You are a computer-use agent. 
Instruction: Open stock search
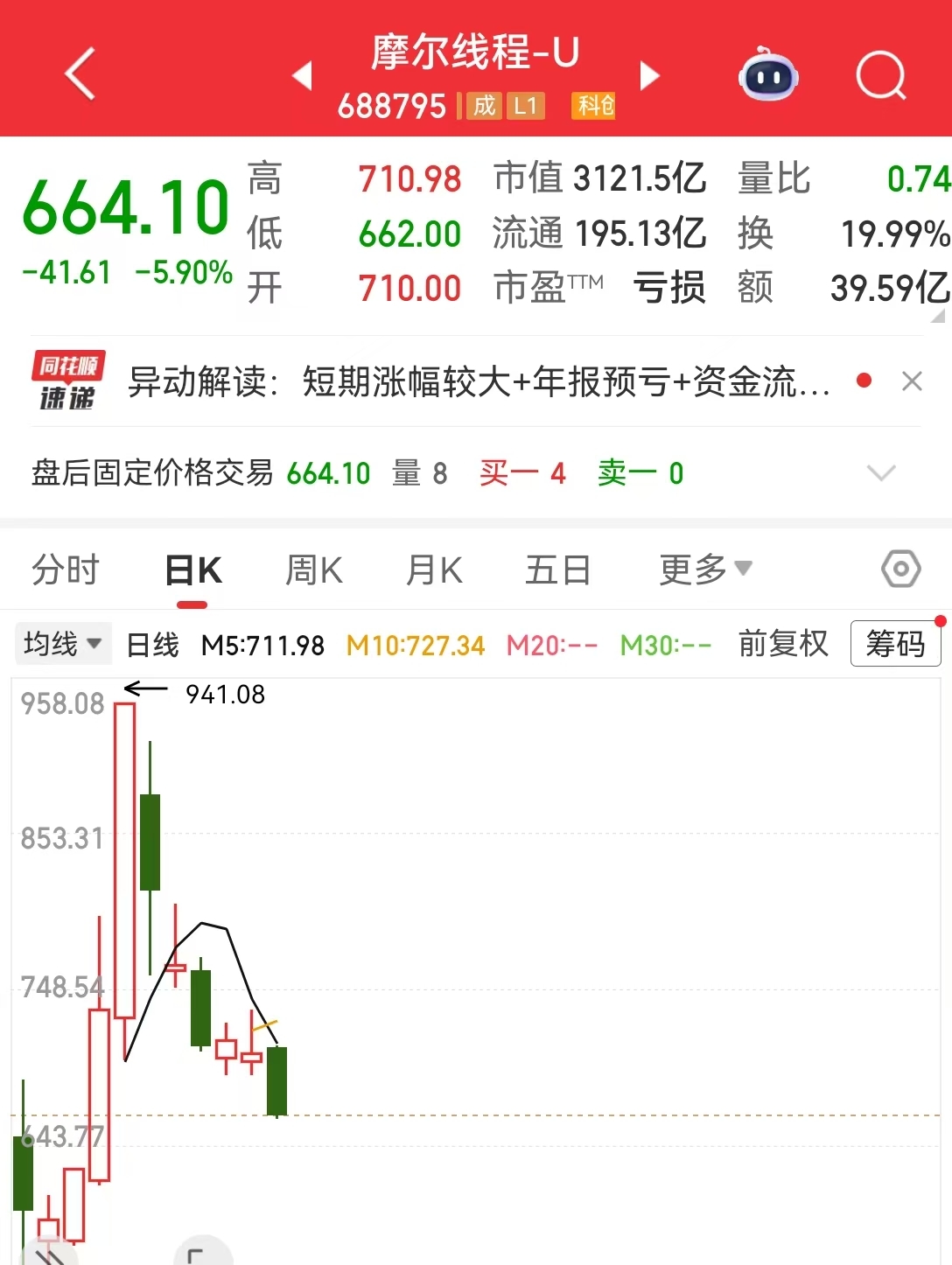click(x=880, y=76)
